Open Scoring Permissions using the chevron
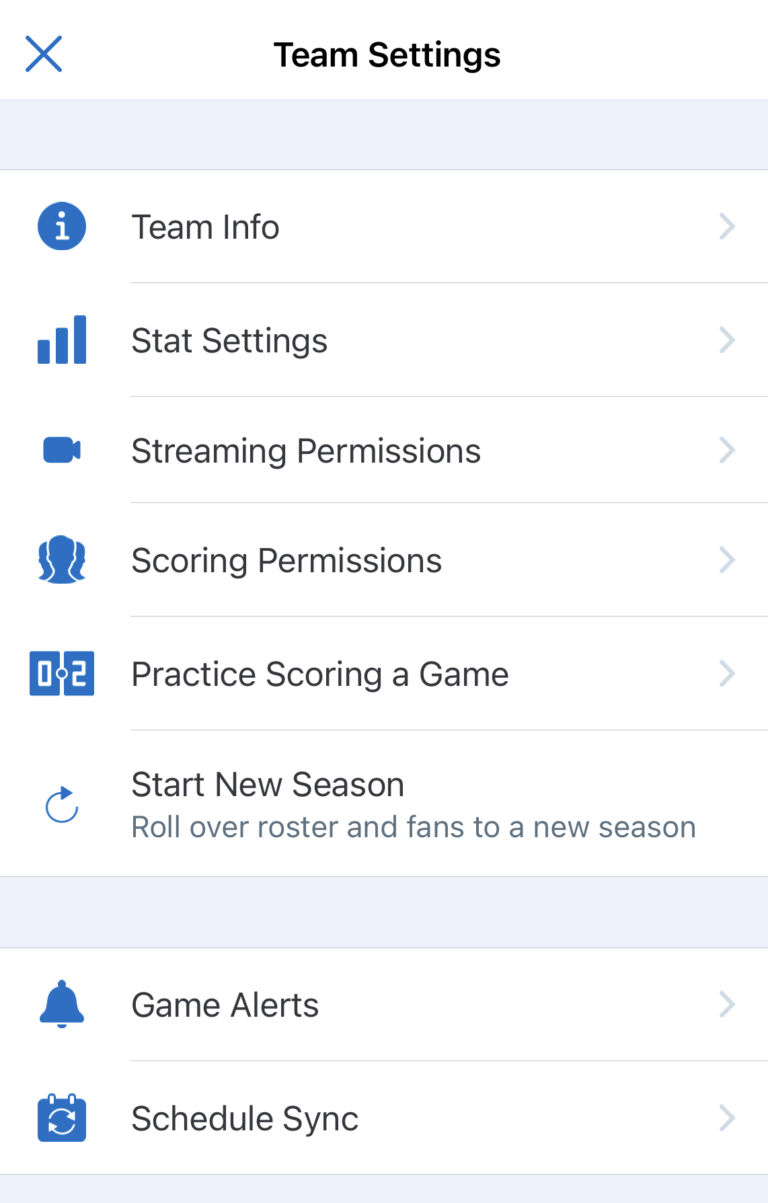 [727, 560]
